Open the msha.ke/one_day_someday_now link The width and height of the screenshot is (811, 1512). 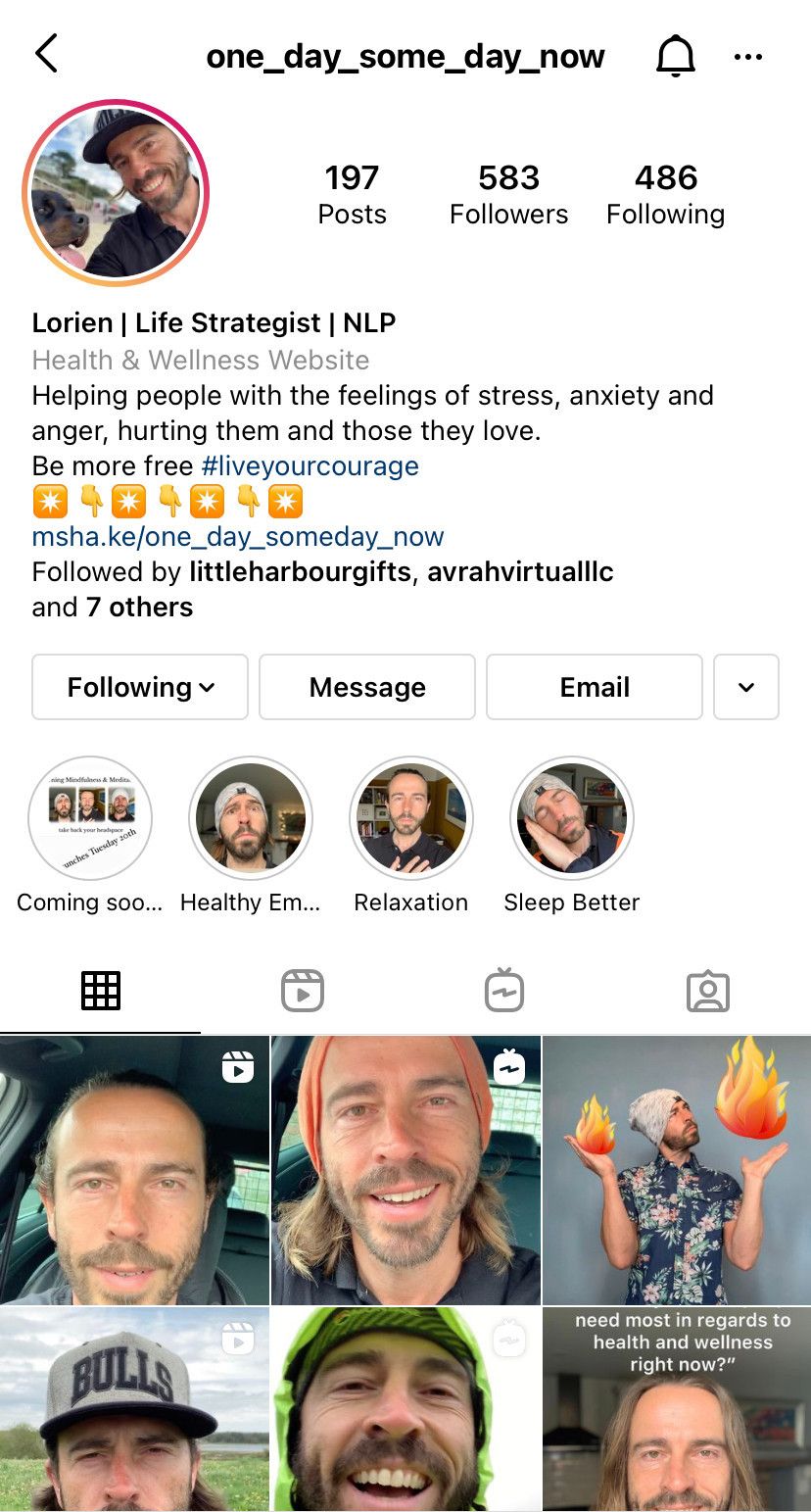238,536
